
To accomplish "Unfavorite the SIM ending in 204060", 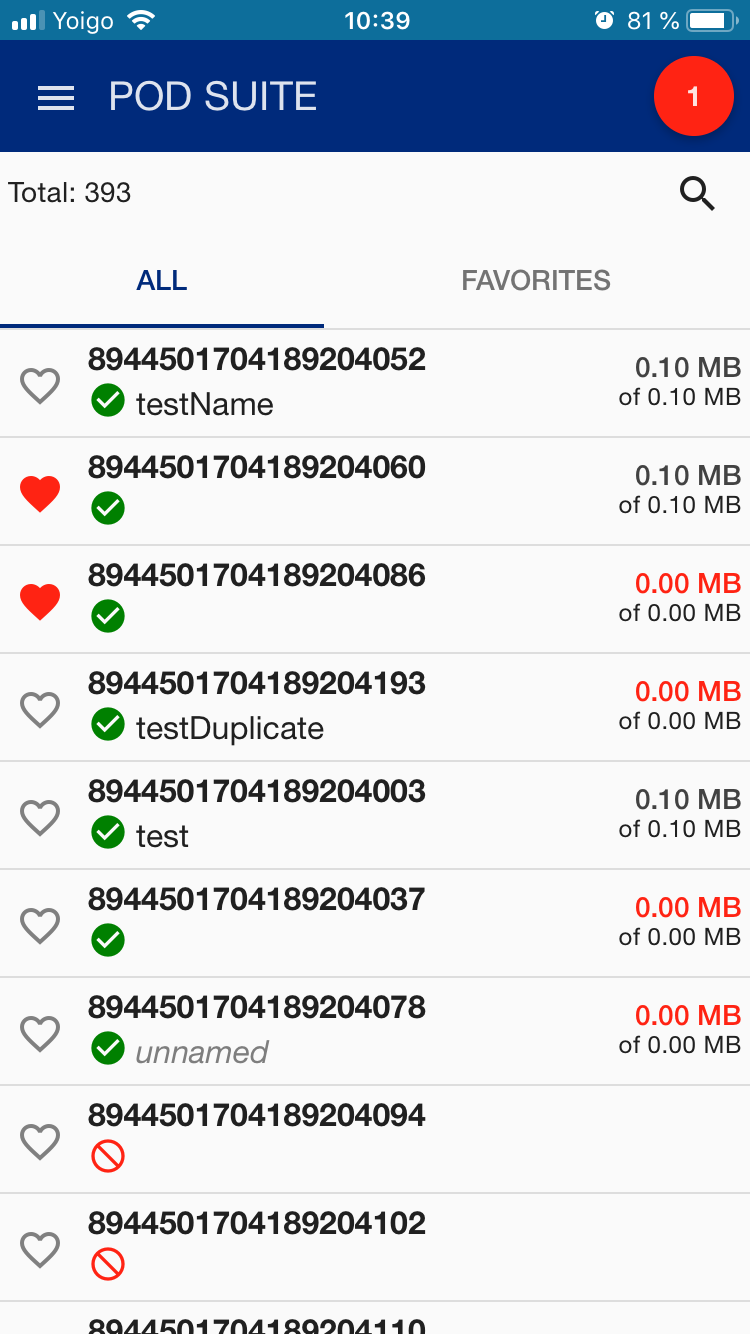I will (40, 493).
